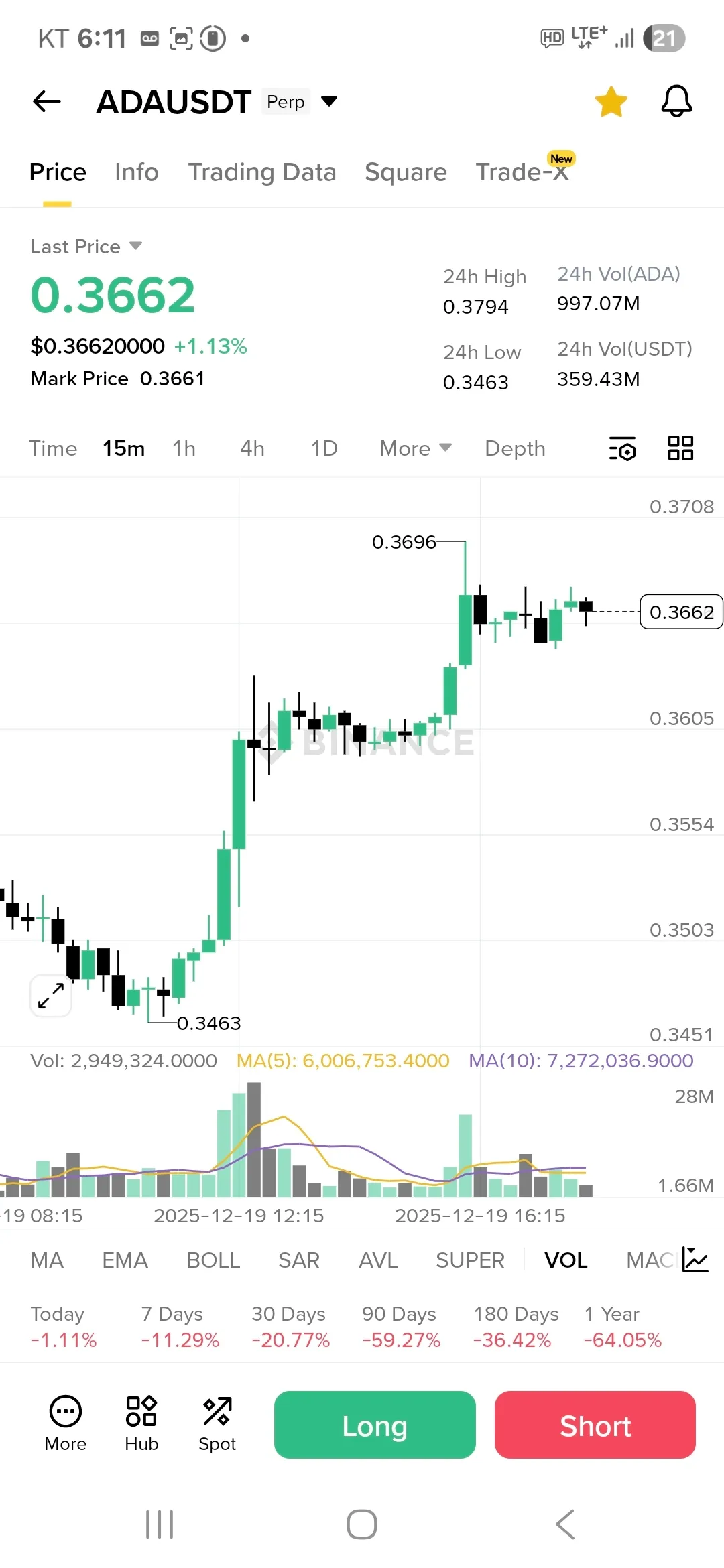Image resolution: width=724 pixels, height=1568 pixels.
Task: Open the Trading Data tab
Action: pyautogui.click(x=261, y=172)
